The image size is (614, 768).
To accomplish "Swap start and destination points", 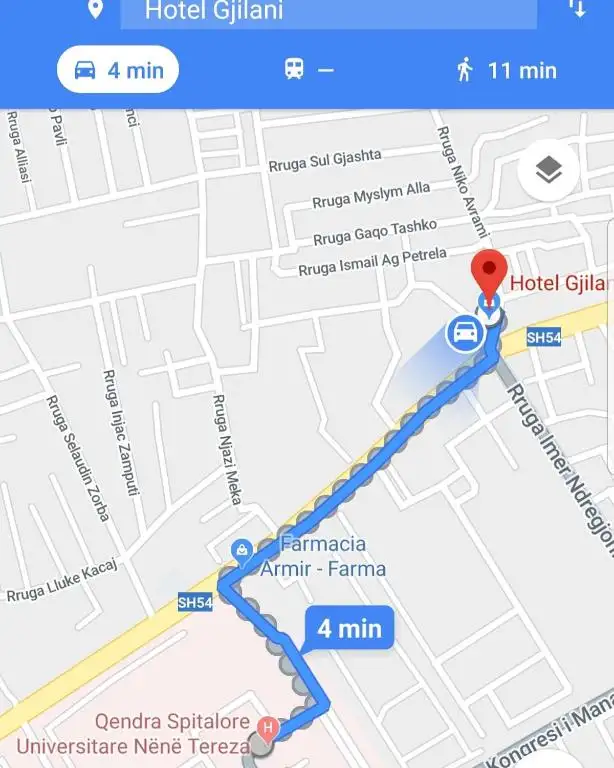I will 578,9.
